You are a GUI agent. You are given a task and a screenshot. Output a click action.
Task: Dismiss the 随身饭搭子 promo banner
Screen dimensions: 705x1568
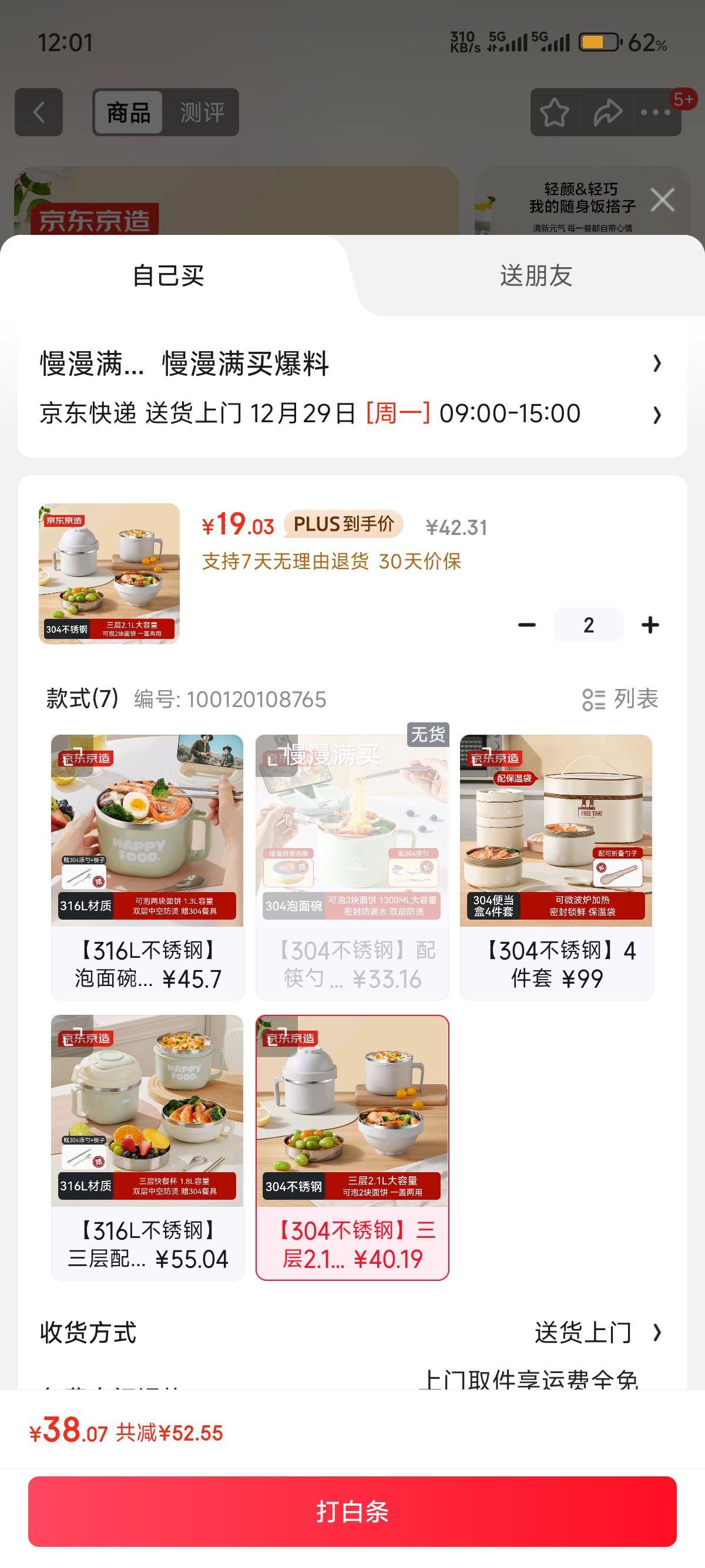664,200
